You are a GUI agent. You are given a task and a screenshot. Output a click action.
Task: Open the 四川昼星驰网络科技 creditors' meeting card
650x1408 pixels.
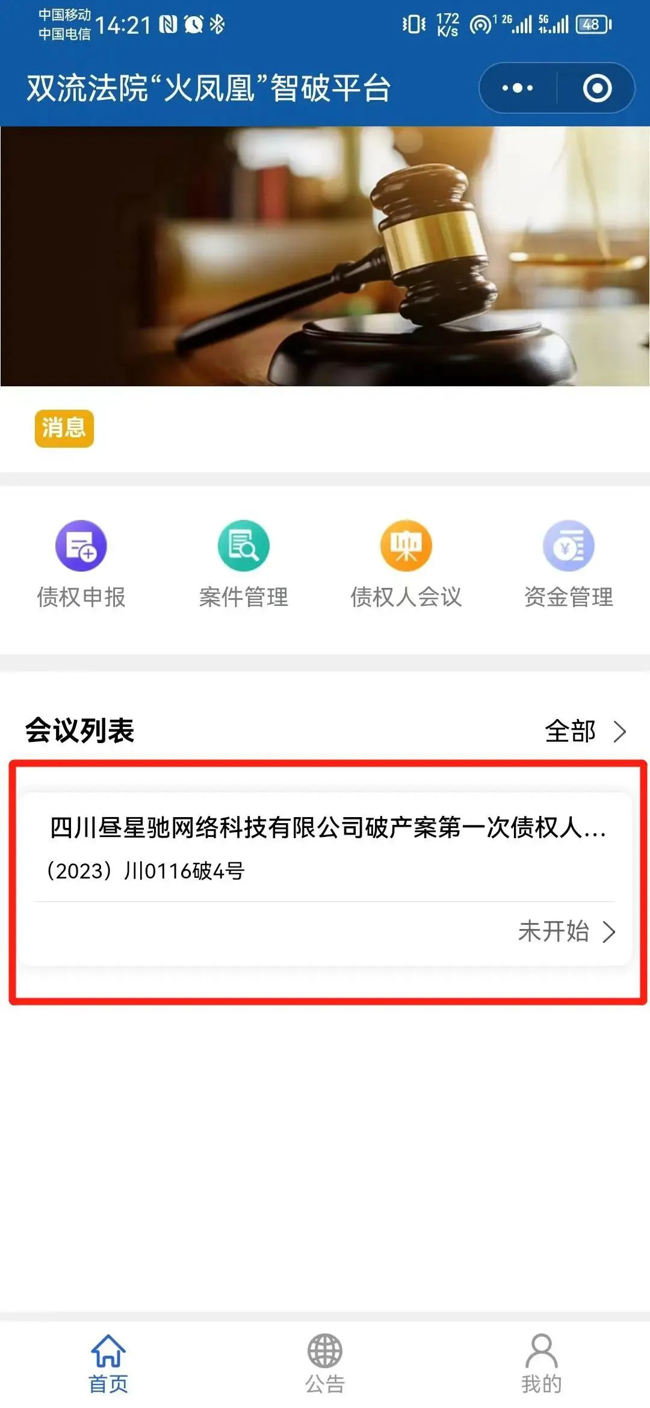coord(325,878)
